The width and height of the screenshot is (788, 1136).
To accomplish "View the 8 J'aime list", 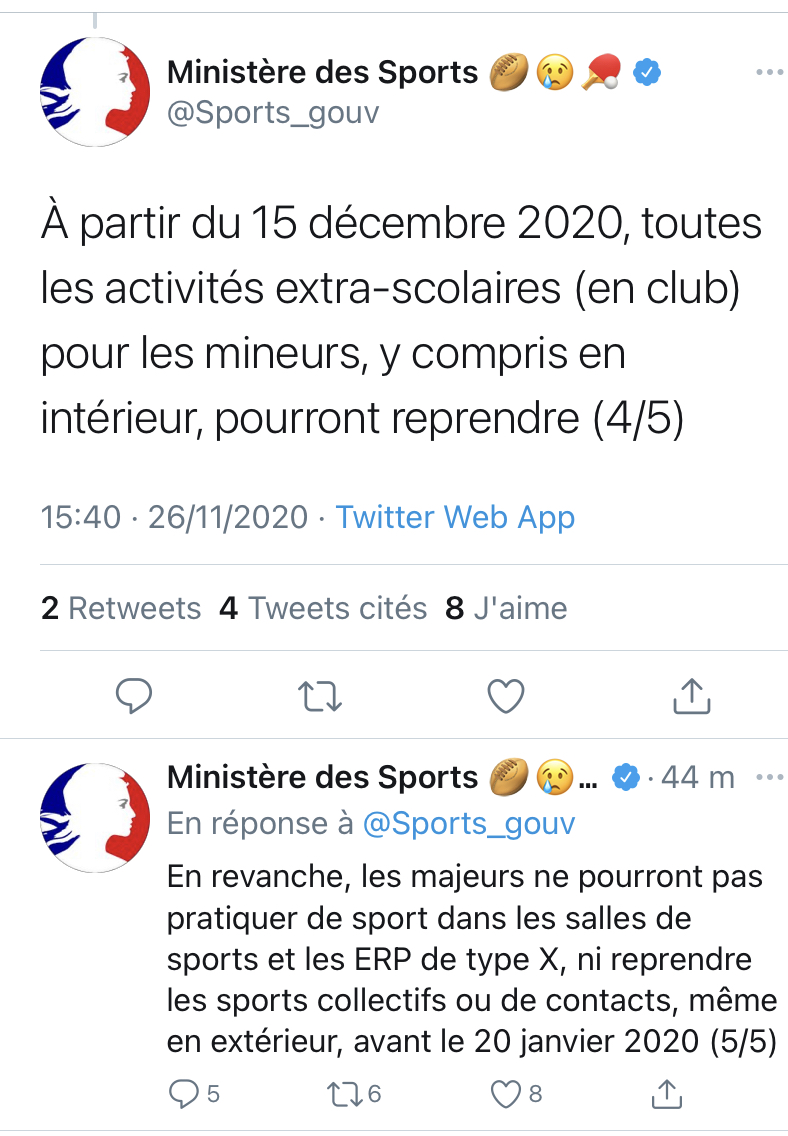I will pos(506,608).
